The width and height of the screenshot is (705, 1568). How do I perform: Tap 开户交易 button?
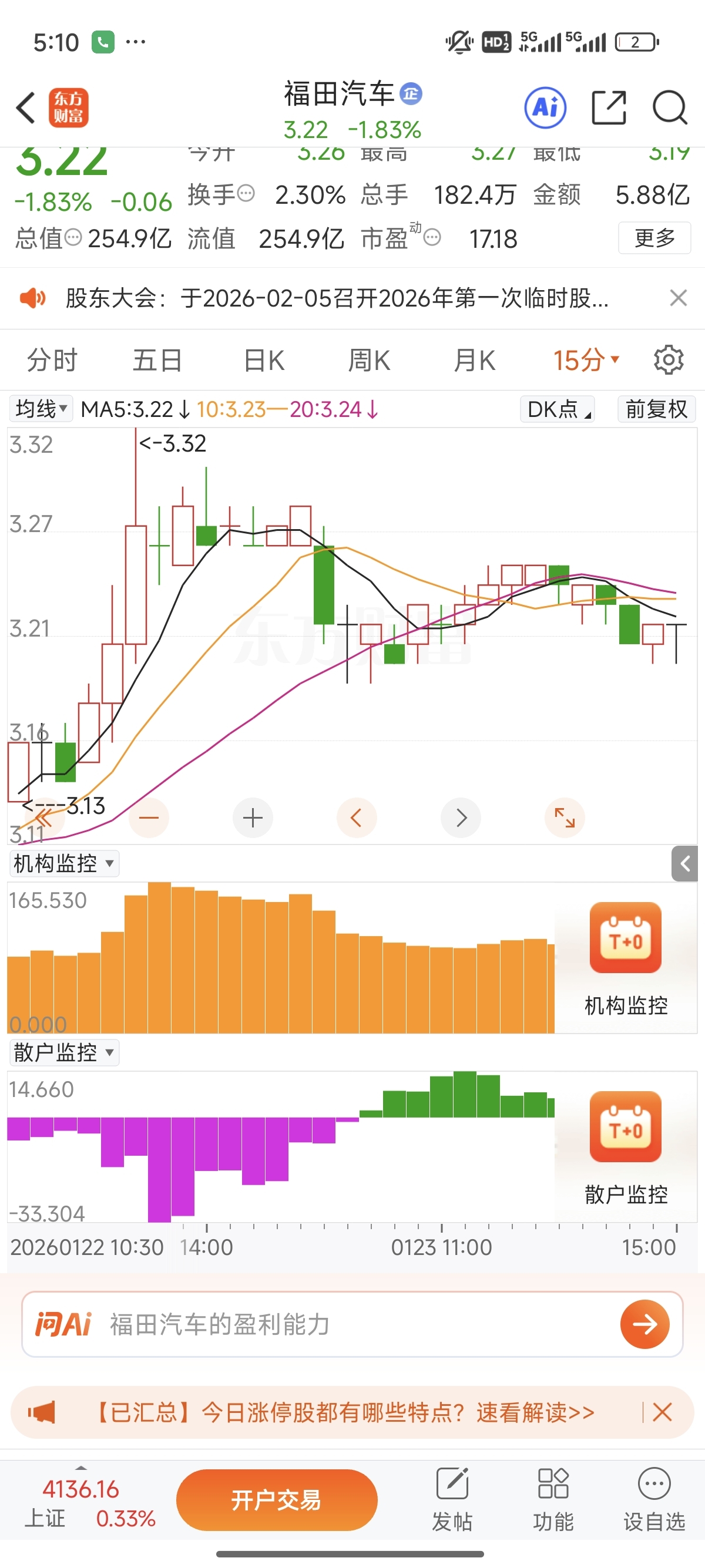click(x=276, y=1500)
